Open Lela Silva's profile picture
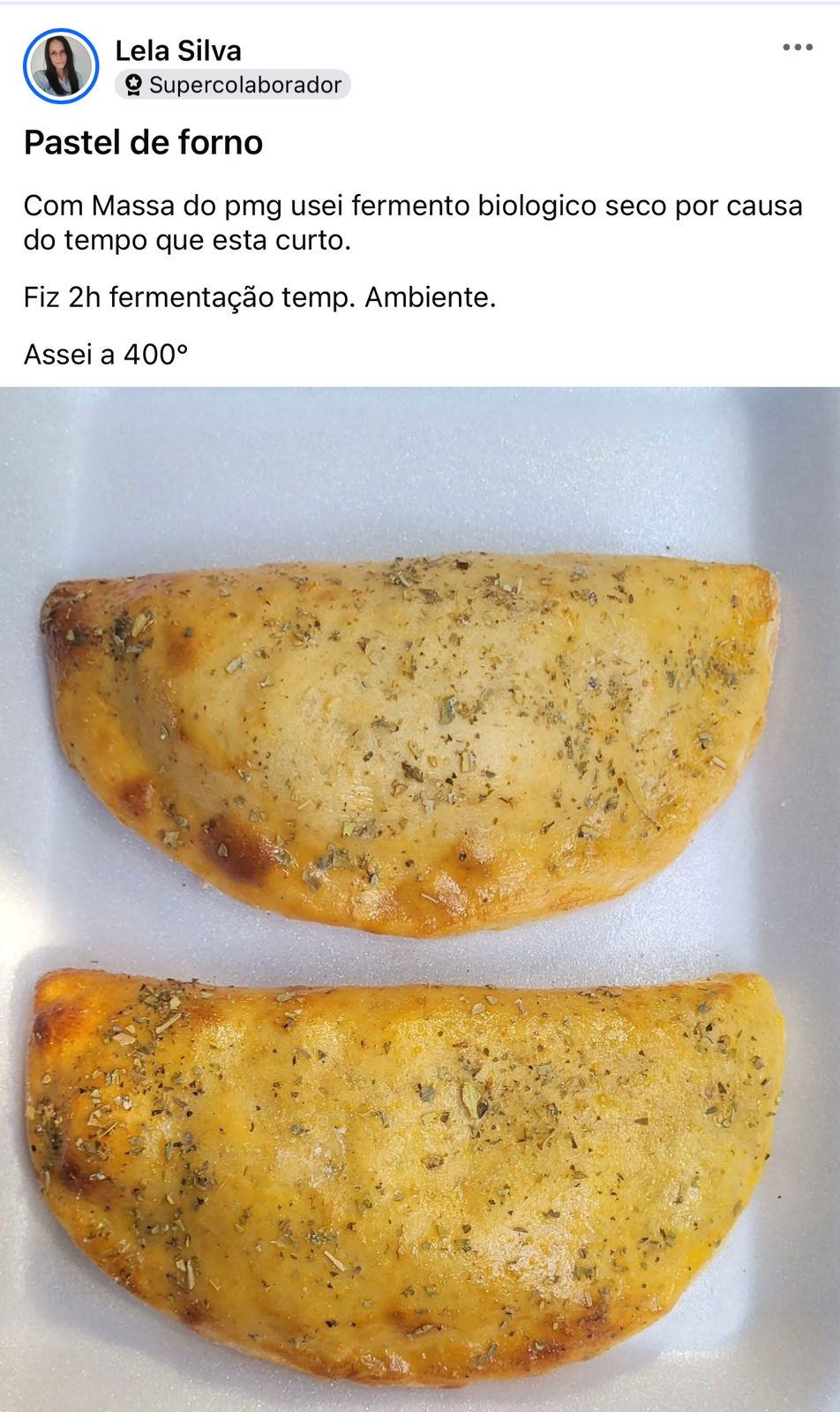 61,66
